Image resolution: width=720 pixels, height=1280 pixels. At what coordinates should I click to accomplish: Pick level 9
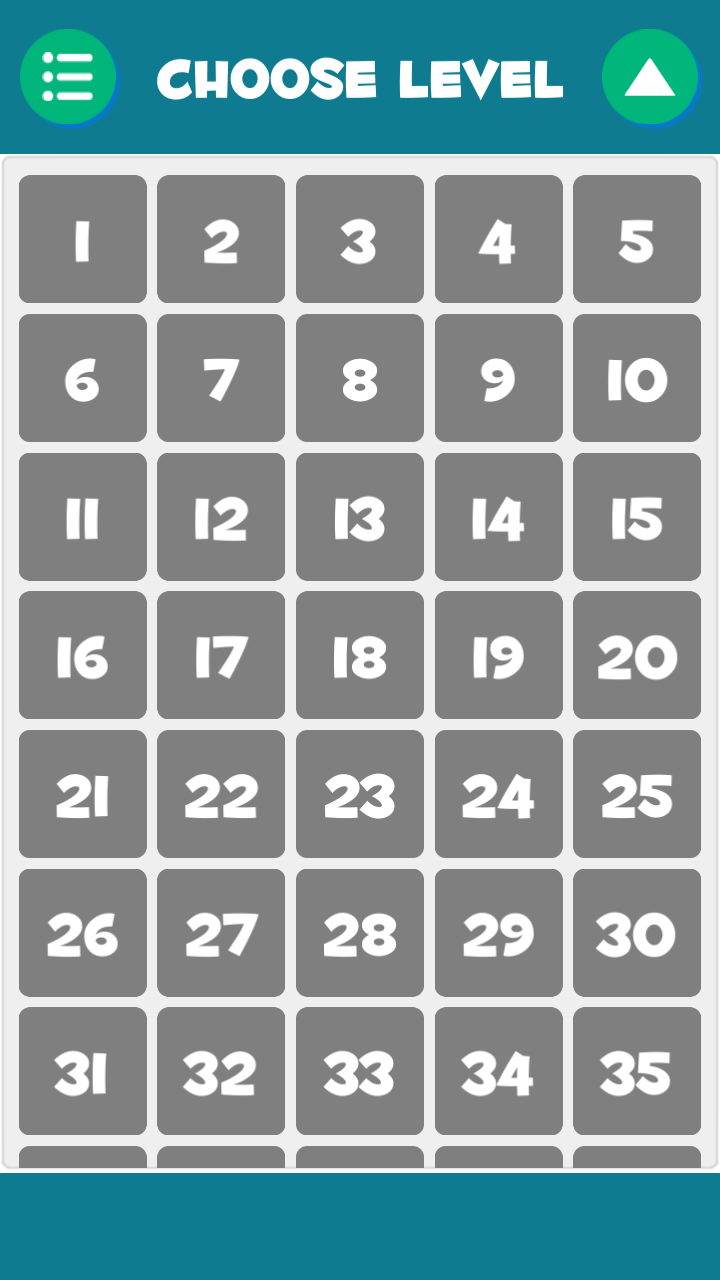[499, 378]
